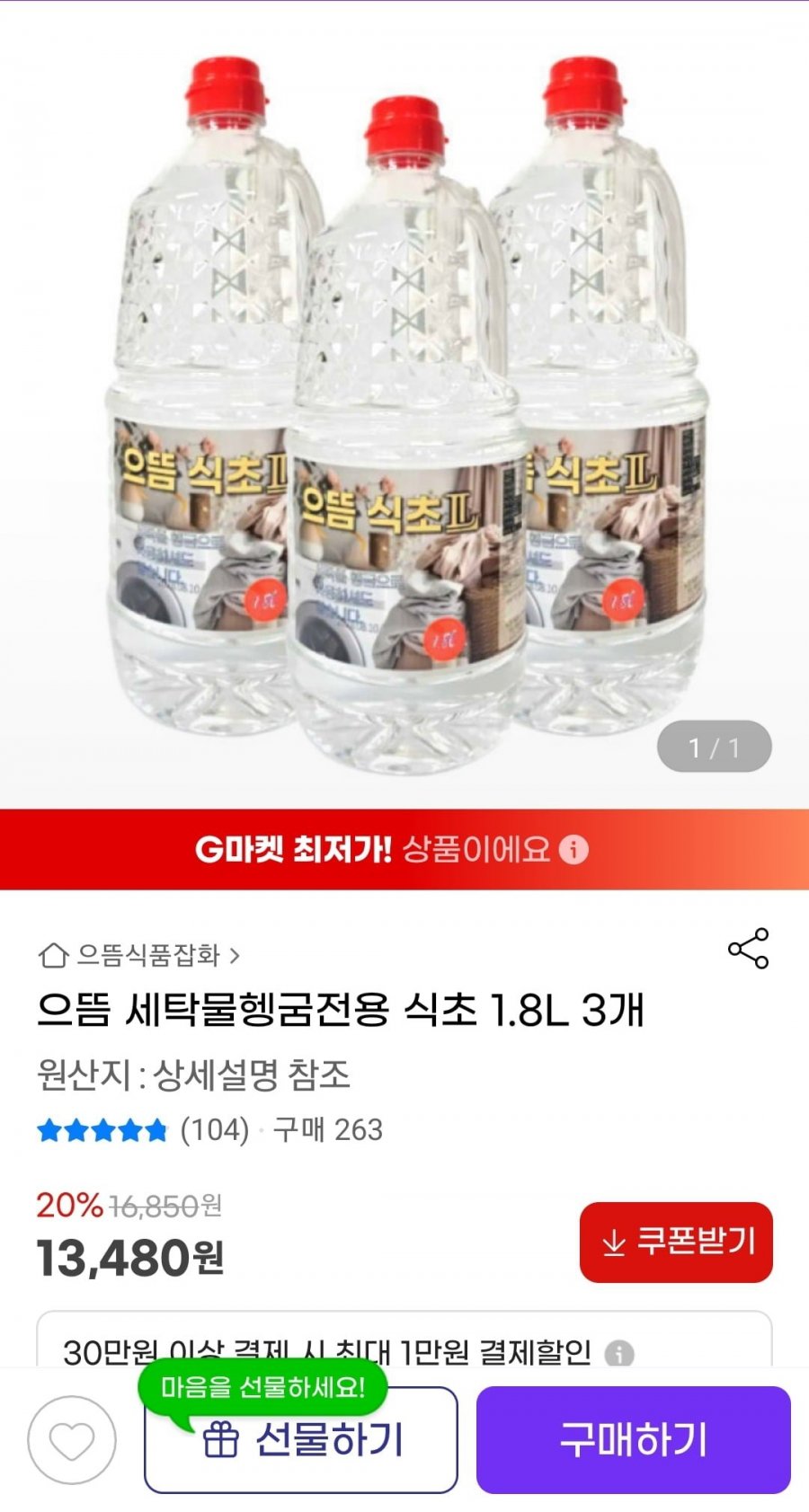The width and height of the screenshot is (809, 1512).
Task: Open info on 결제할인 payment discount
Action: click(618, 1353)
